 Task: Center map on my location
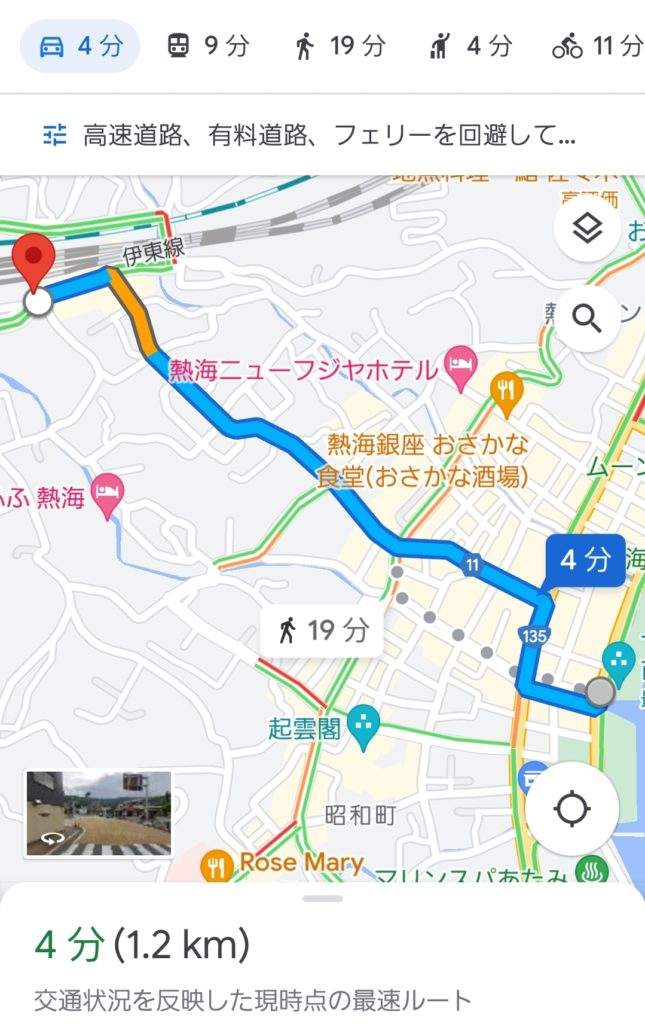pos(571,808)
